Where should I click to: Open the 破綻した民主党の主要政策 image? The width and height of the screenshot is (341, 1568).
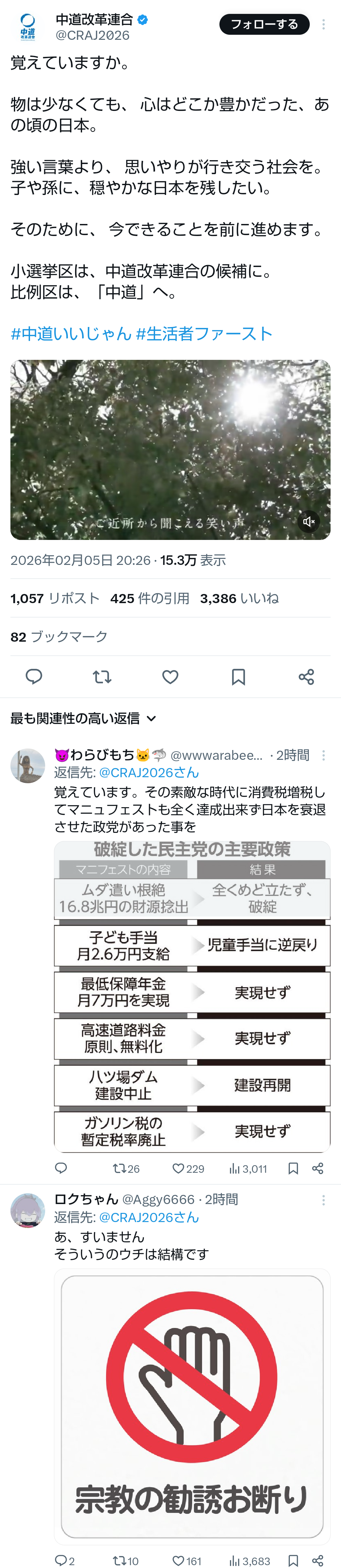click(192, 996)
